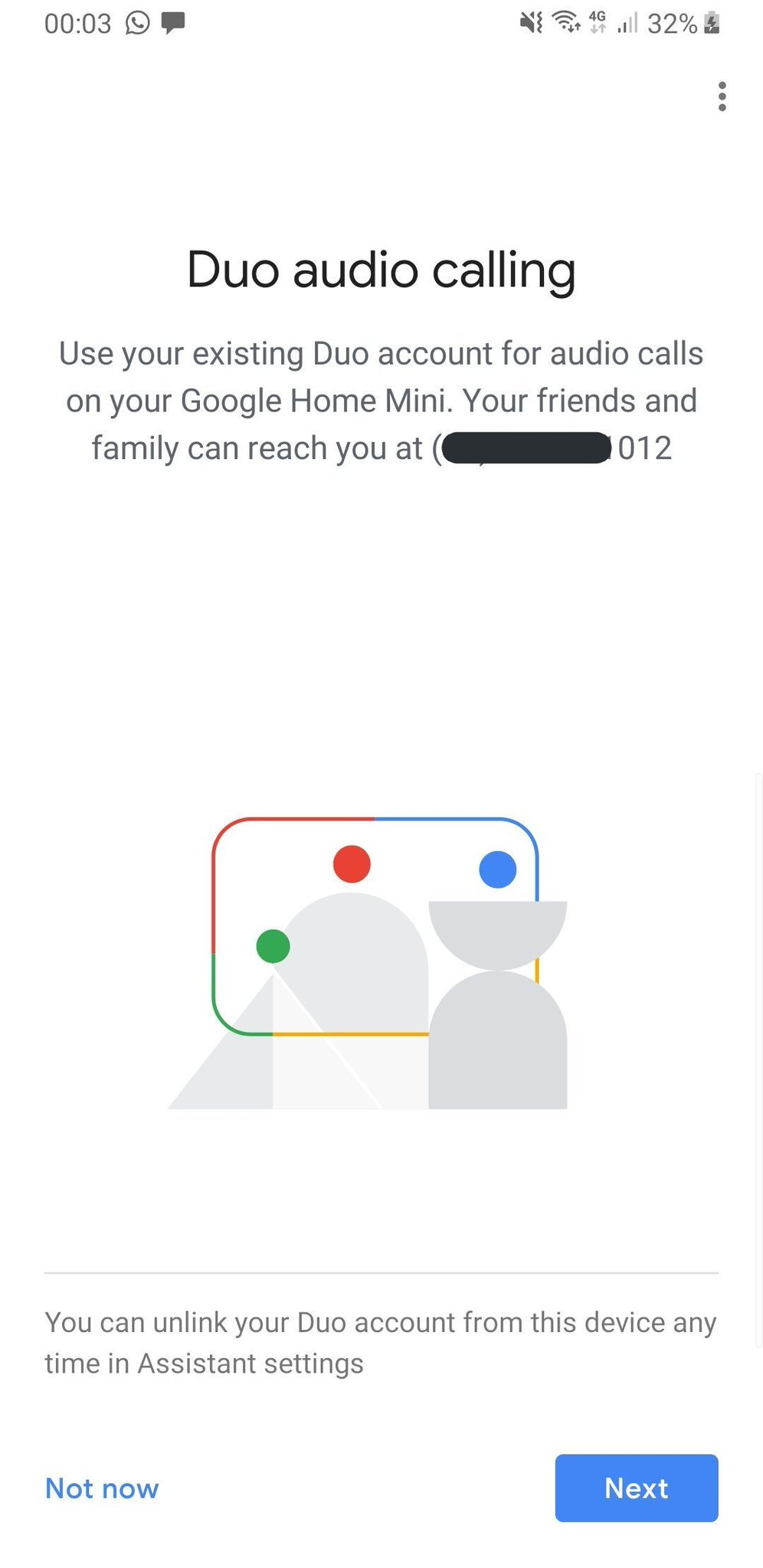
Task: Tap the vibrate mode status icon
Action: (x=532, y=22)
